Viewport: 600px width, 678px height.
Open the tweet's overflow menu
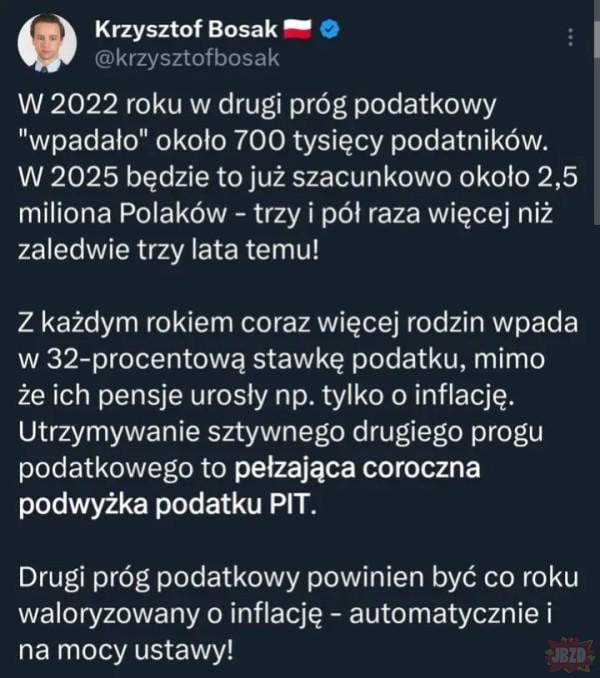coord(570,38)
